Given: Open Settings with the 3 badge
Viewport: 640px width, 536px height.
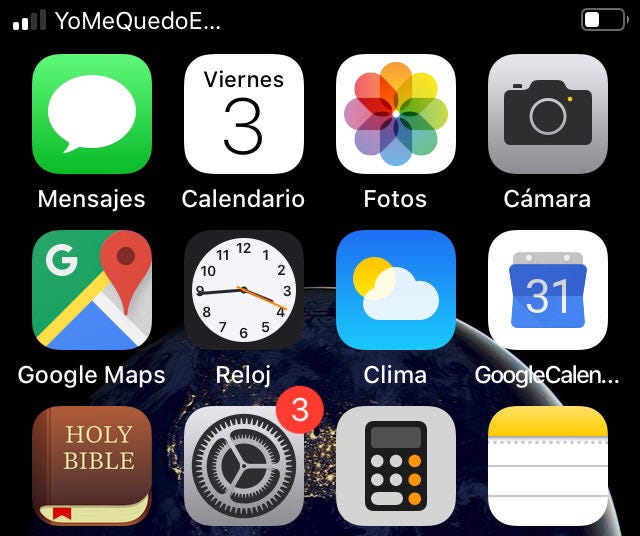Looking at the screenshot, I should click(243, 467).
